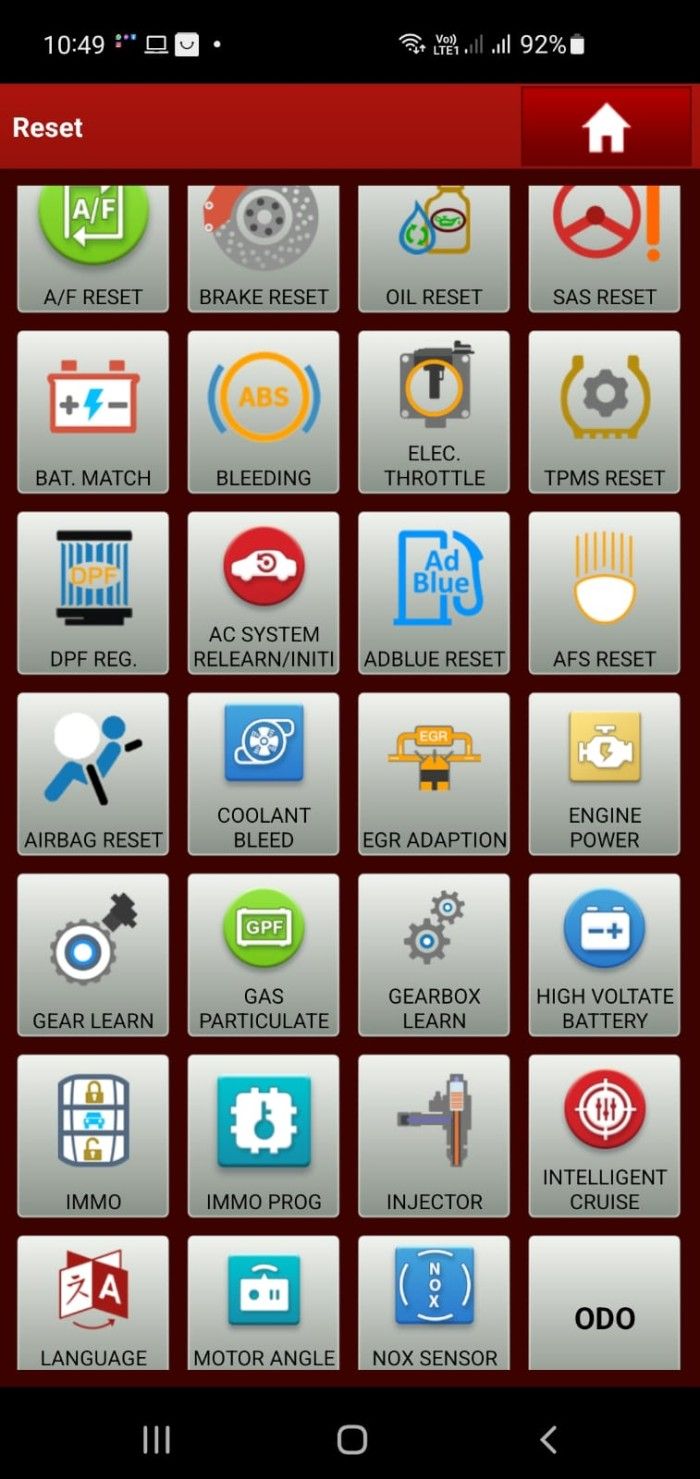Select HIGH VOLTATE BATTERY tile

click(x=604, y=955)
